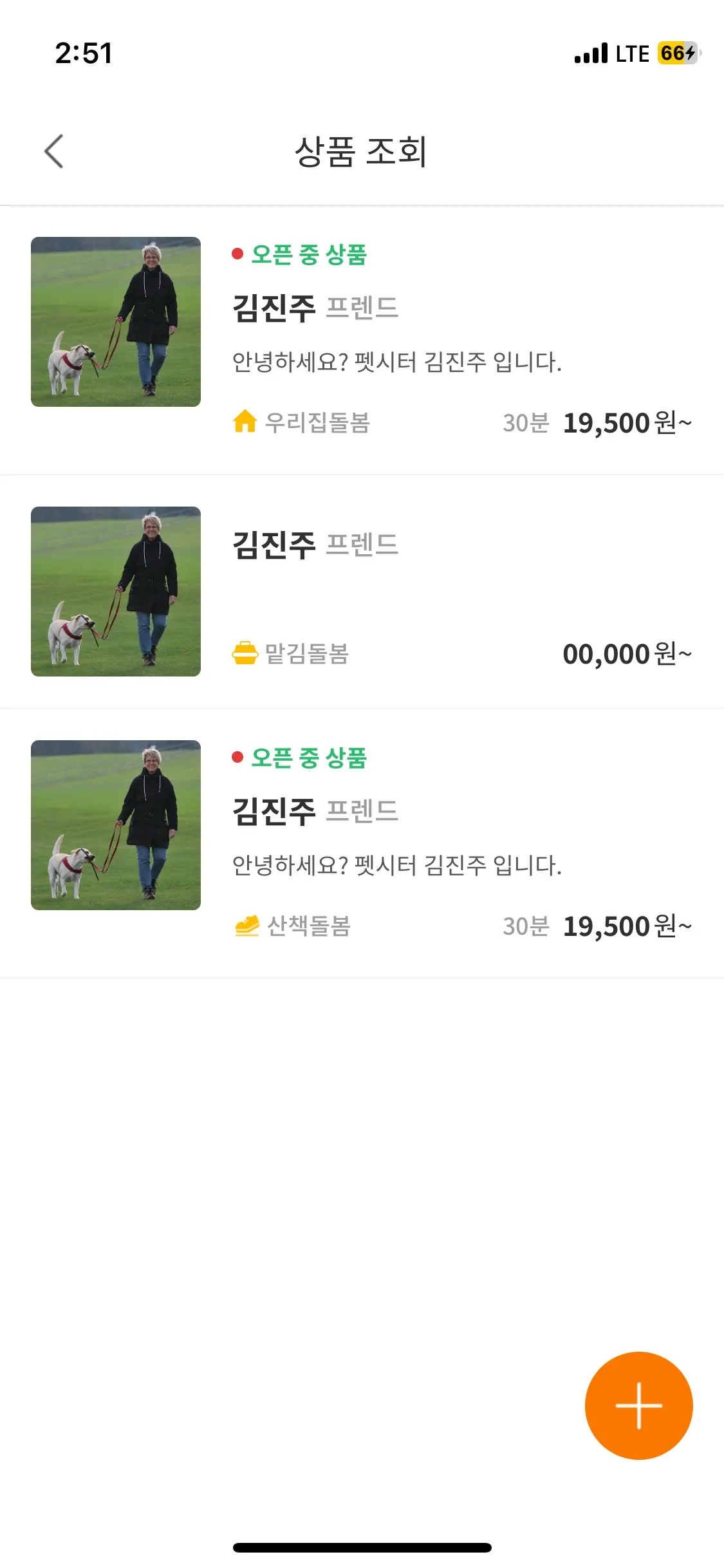Open the 산책돌봄 product card

click(362, 843)
